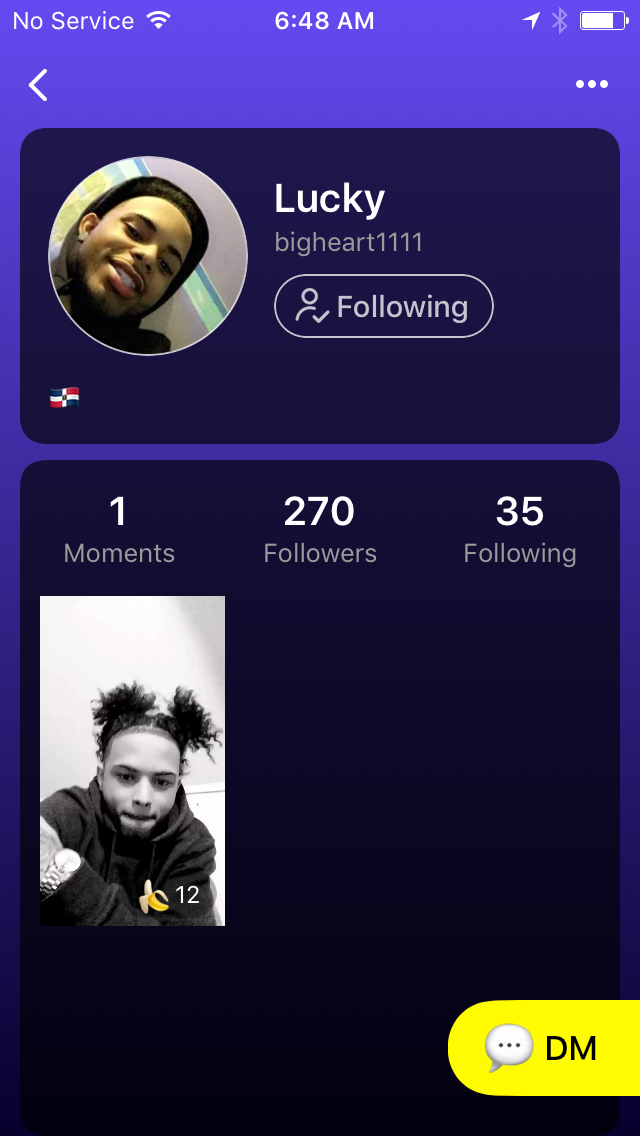This screenshot has height=1136, width=640.
Task: Send Lucky a direct message via DM
Action: click(x=545, y=1048)
